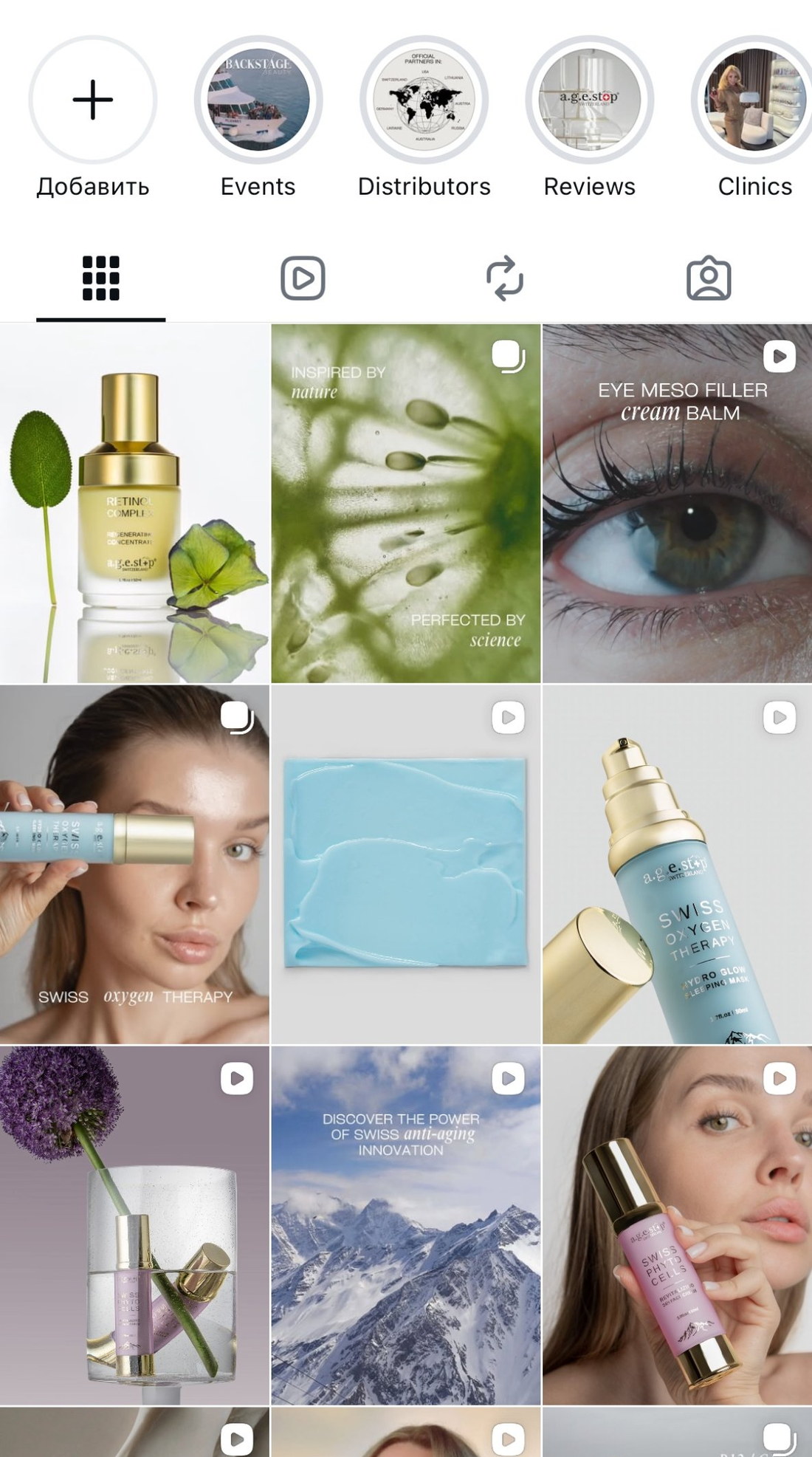Play the purple flower in vase reel
The height and width of the screenshot is (1457, 812).
click(134, 1226)
